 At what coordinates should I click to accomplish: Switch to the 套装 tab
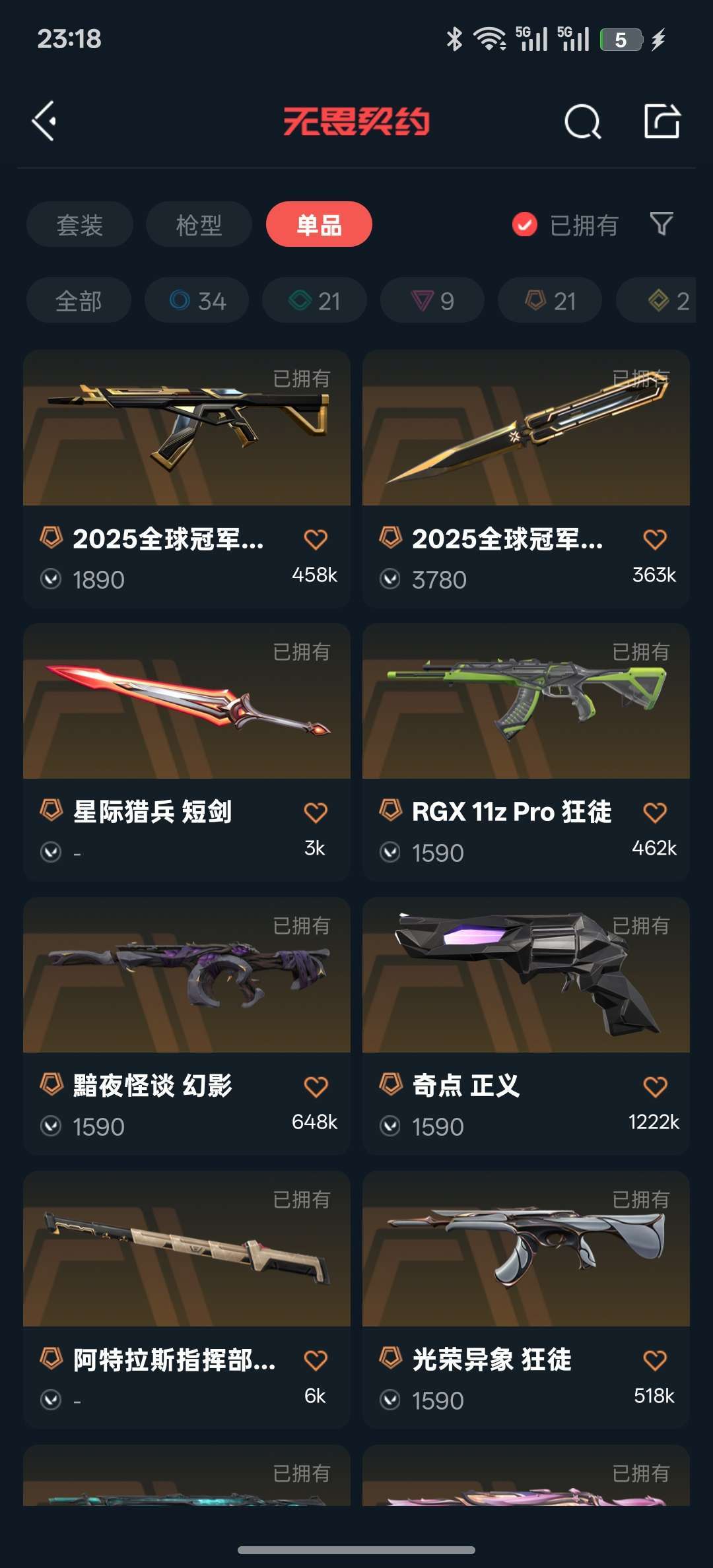coord(79,225)
